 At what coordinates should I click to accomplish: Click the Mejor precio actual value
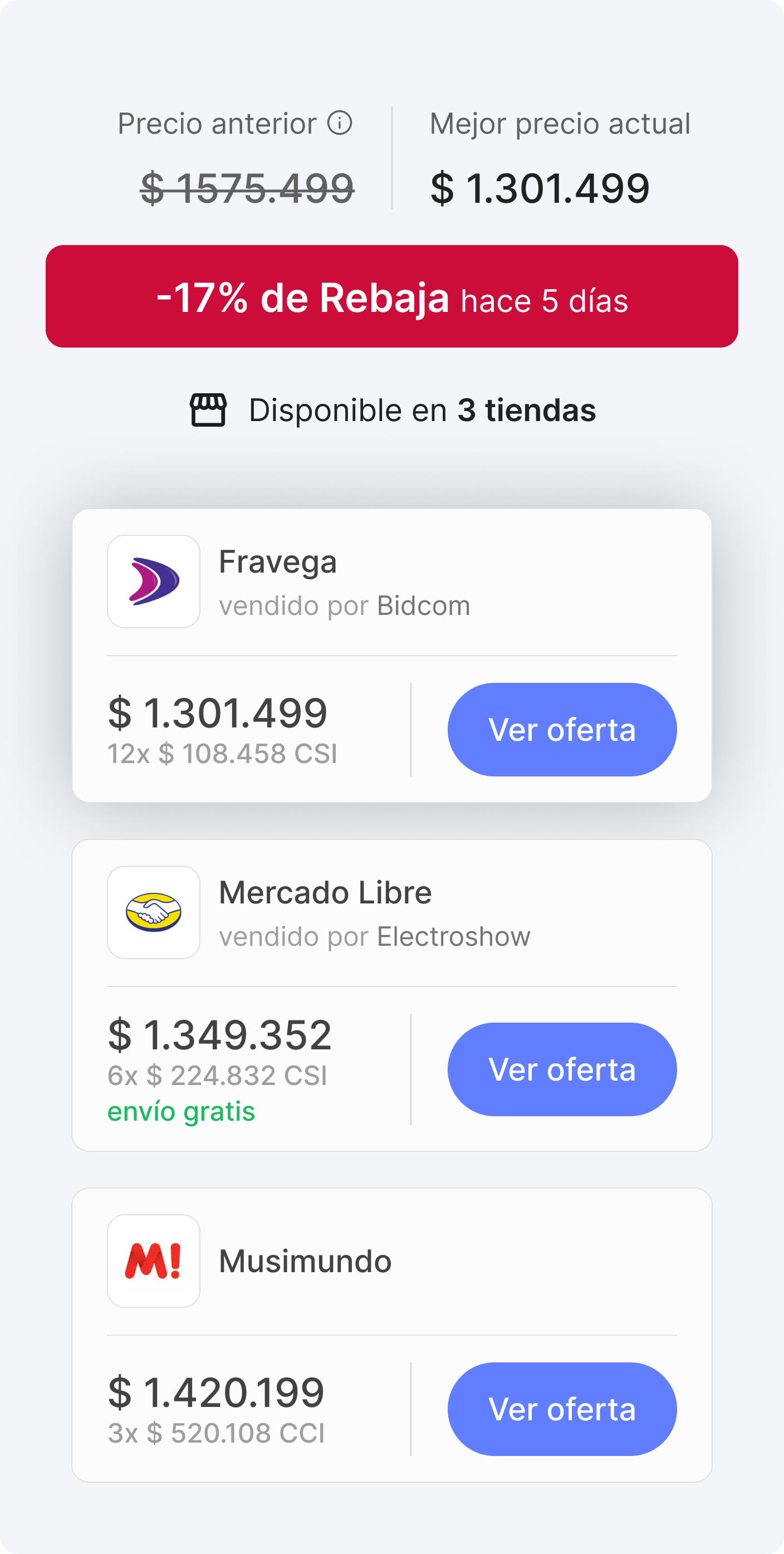(538, 187)
